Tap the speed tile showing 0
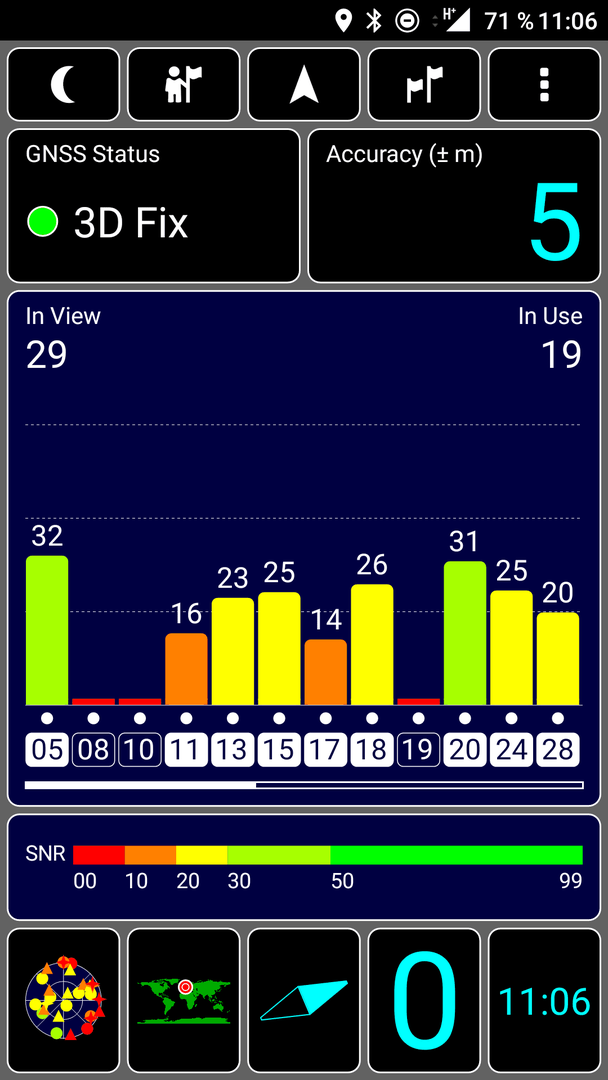608x1080 pixels. (x=424, y=1001)
